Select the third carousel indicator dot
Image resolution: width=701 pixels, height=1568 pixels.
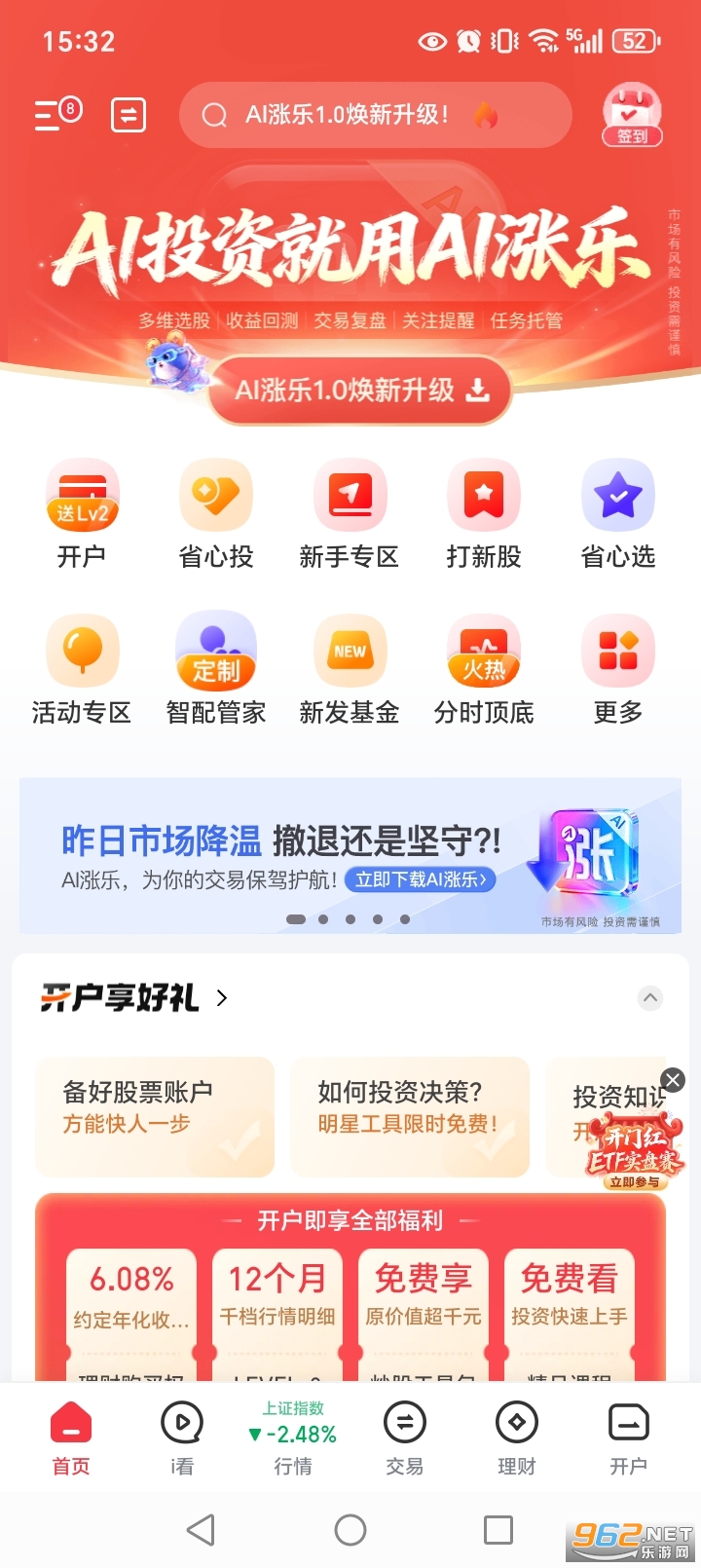(x=350, y=918)
